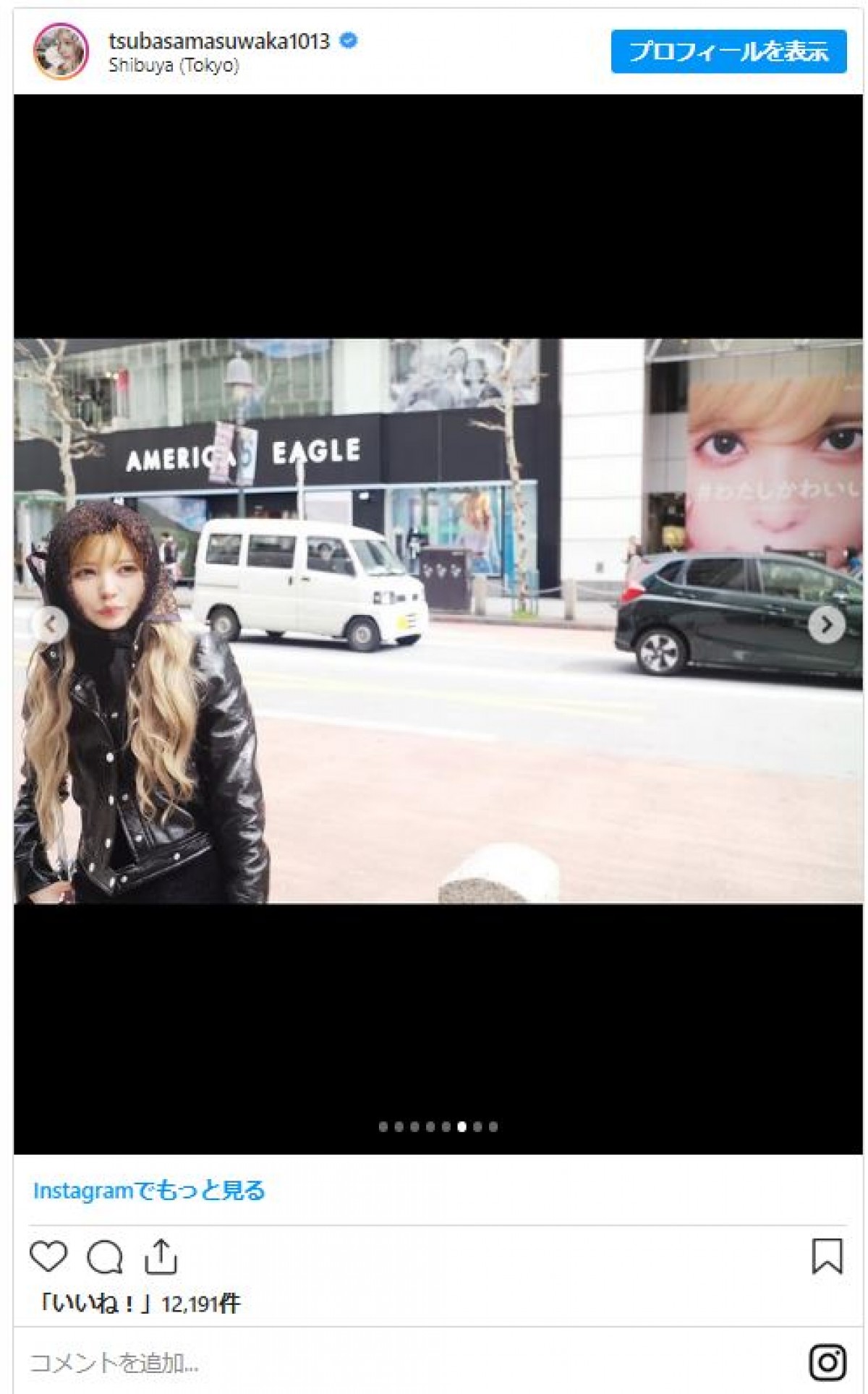Share this post
This screenshot has height=1394, width=868.
pyautogui.click(x=160, y=1256)
